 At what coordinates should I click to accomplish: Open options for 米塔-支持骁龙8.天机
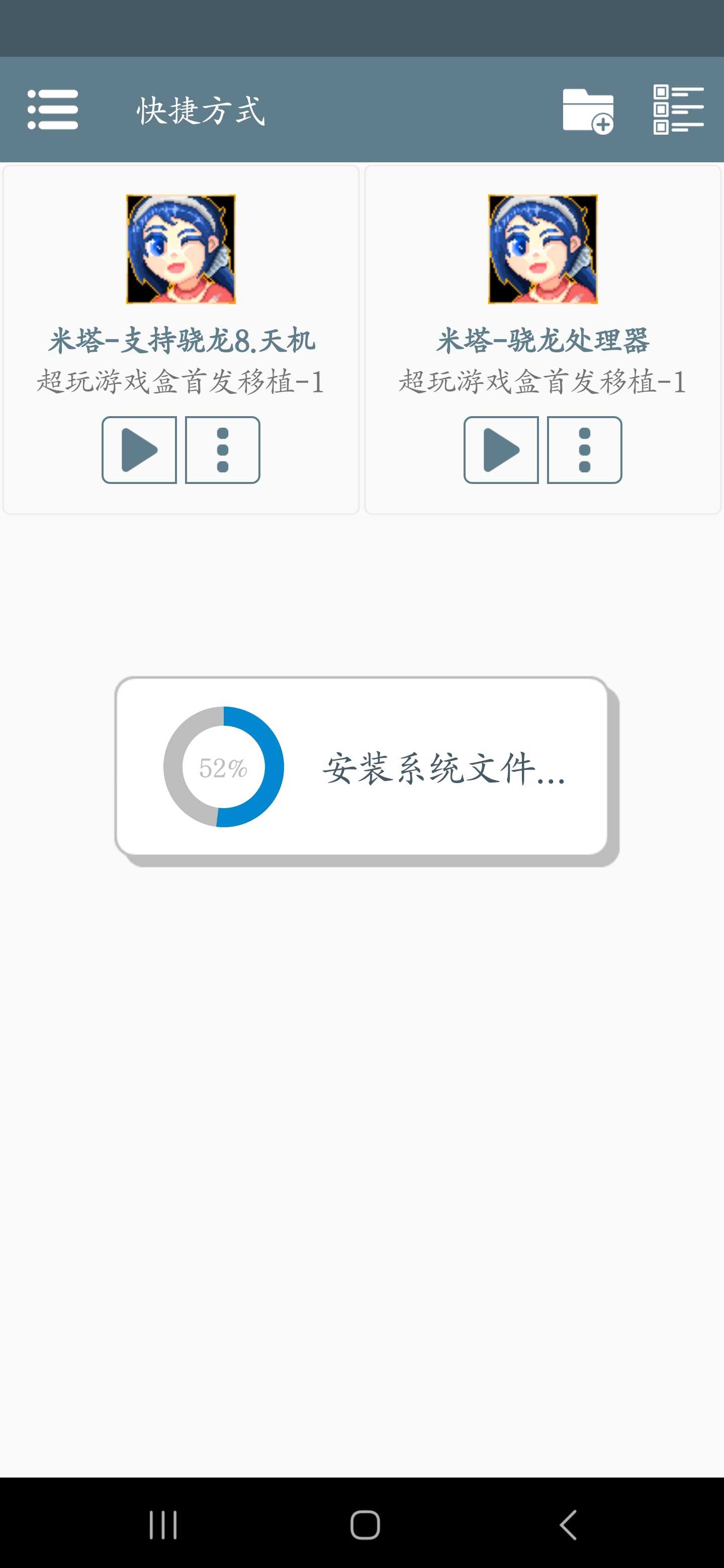tap(222, 450)
